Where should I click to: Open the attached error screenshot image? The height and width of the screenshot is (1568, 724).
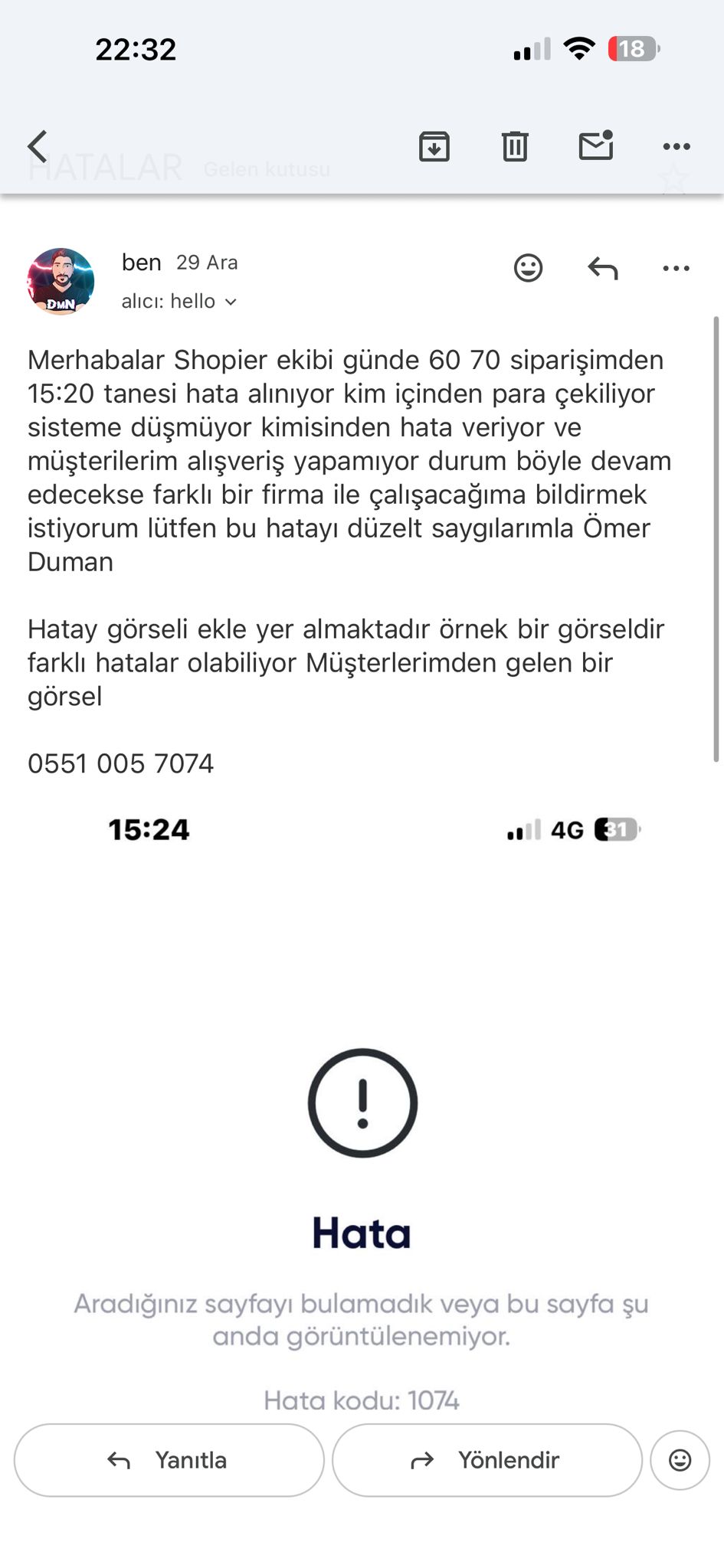[x=362, y=1110]
